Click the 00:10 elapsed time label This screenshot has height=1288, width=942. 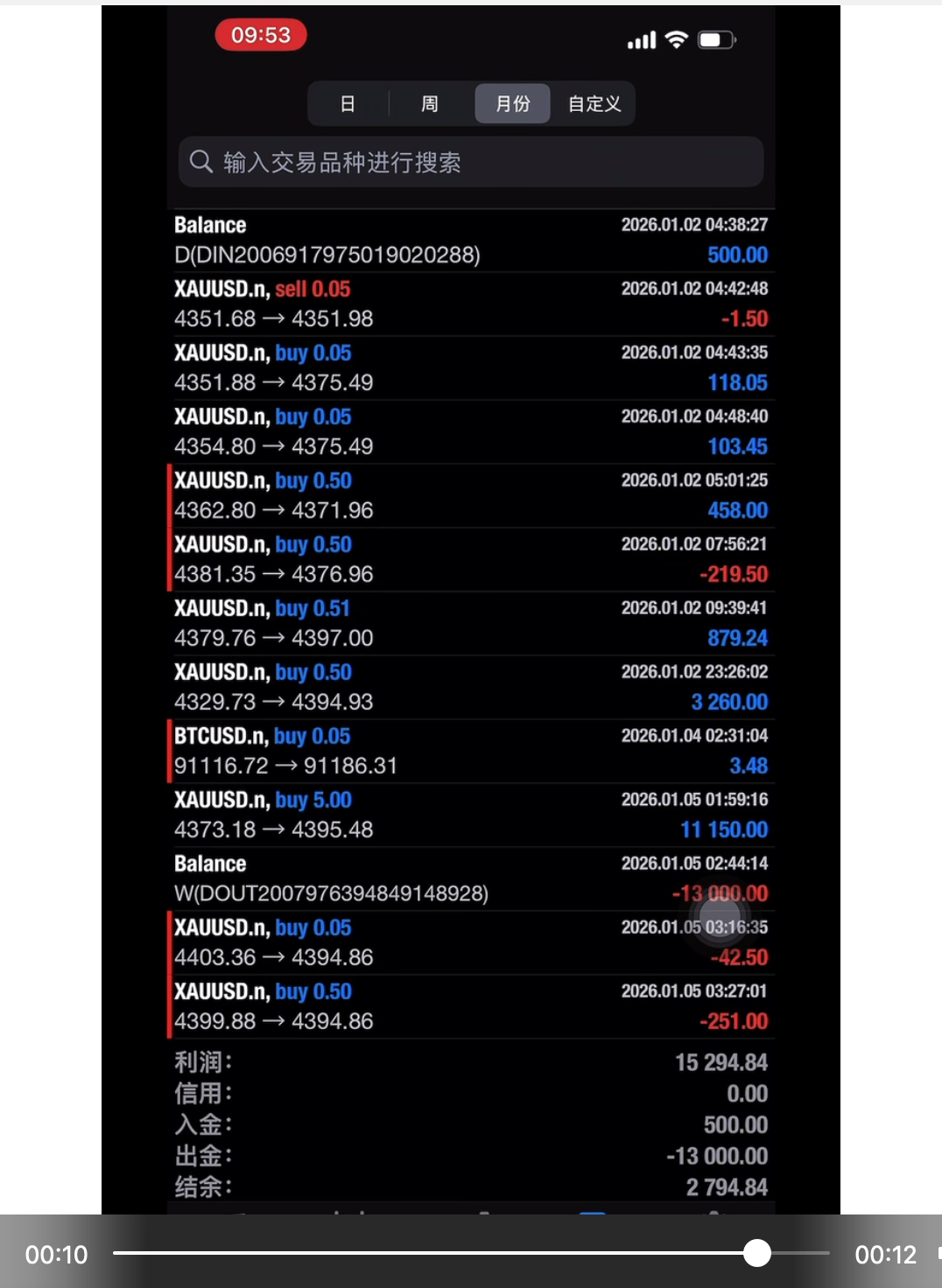point(56,1254)
